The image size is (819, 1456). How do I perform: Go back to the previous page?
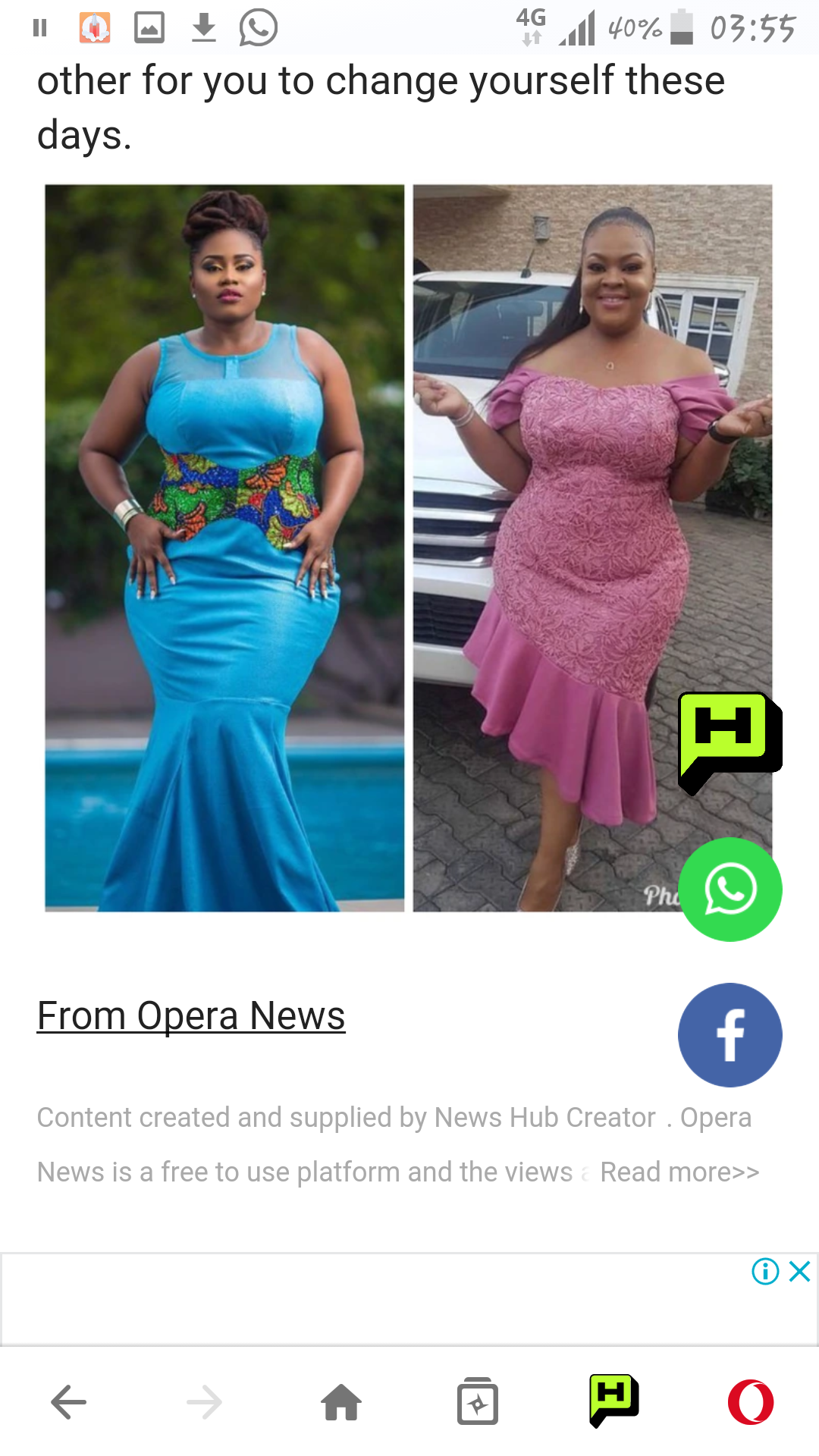(68, 1402)
